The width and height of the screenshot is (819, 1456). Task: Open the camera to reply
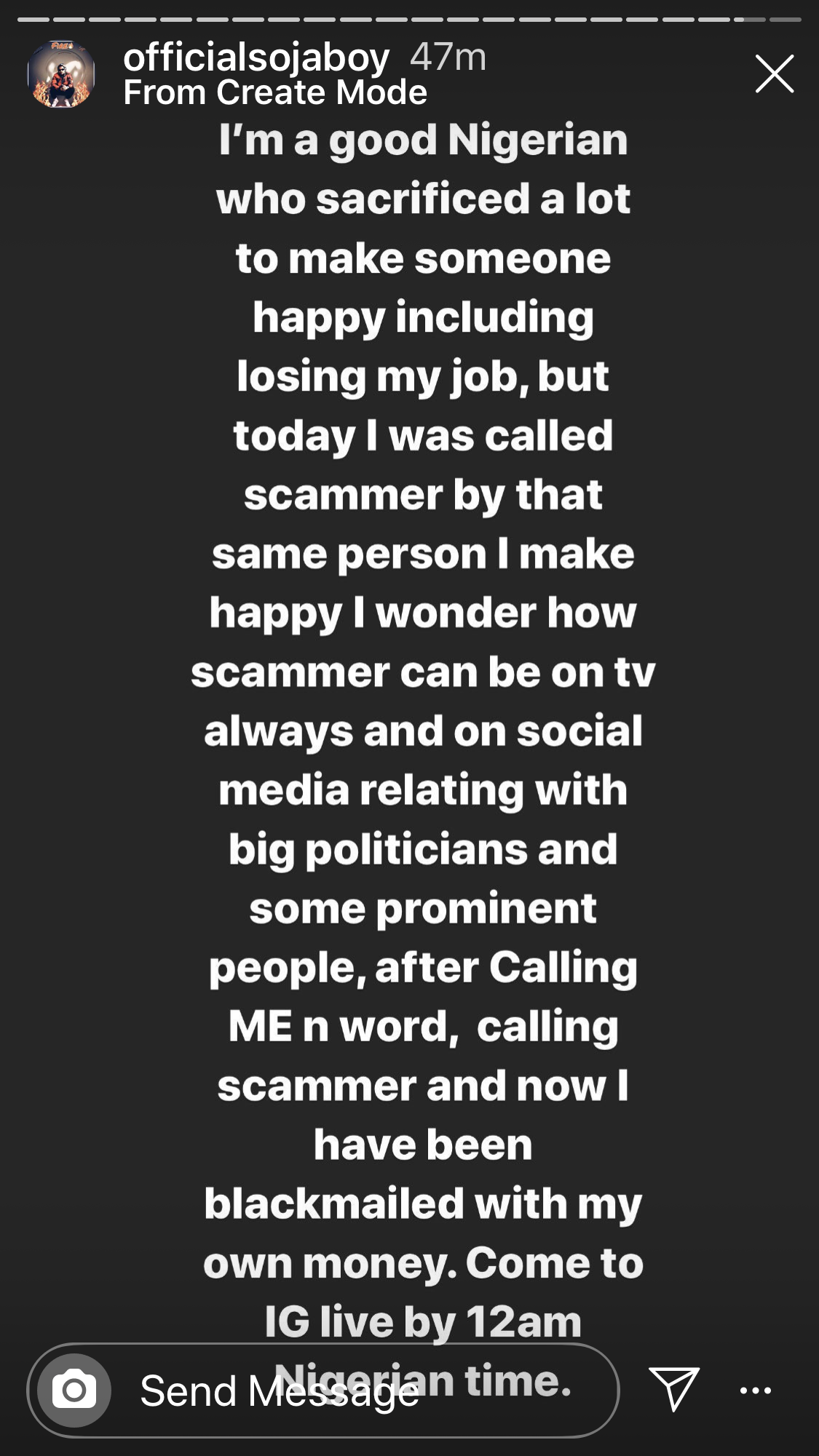(74, 1391)
